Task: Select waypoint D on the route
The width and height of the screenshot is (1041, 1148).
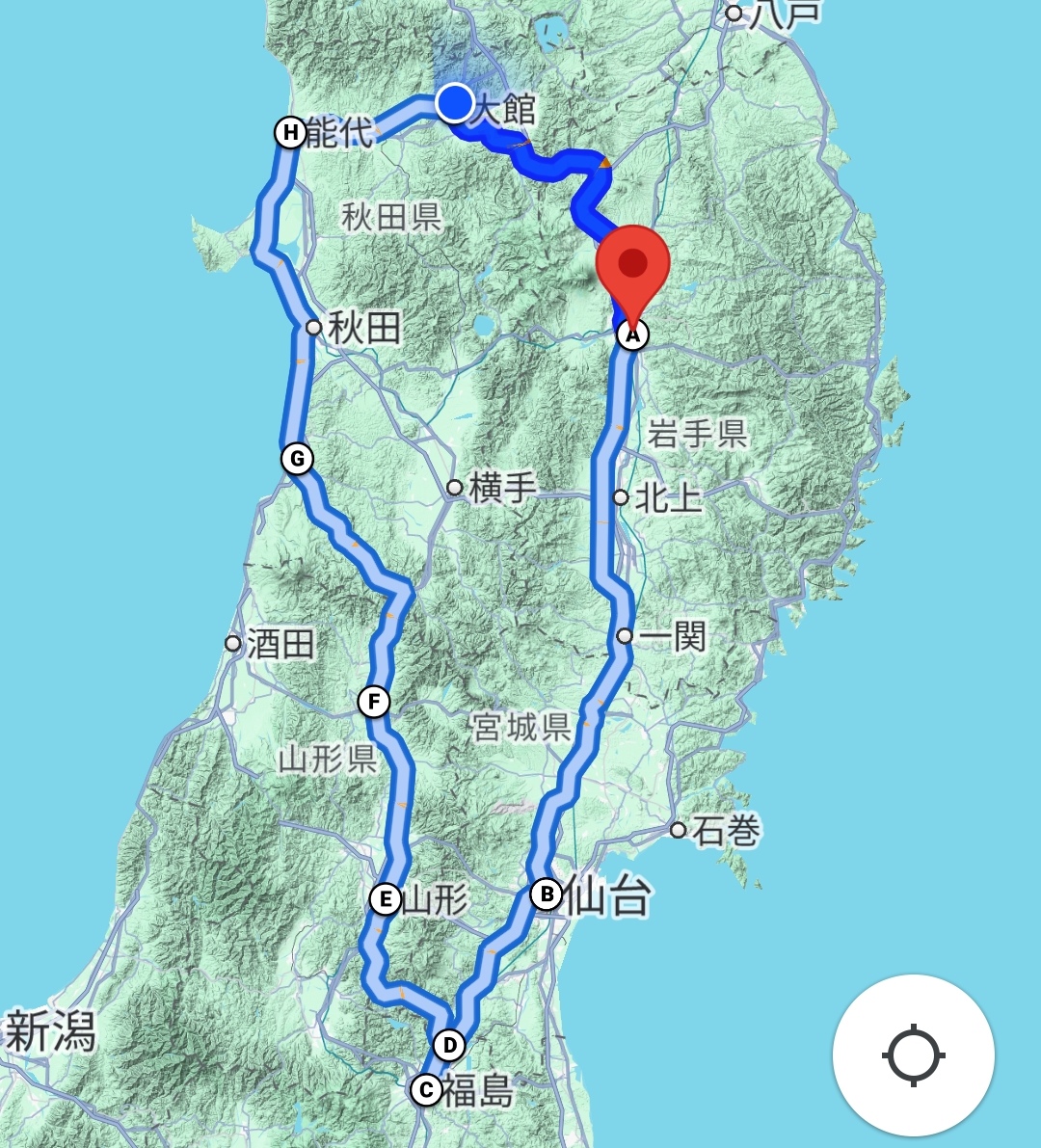Action: point(449,1045)
